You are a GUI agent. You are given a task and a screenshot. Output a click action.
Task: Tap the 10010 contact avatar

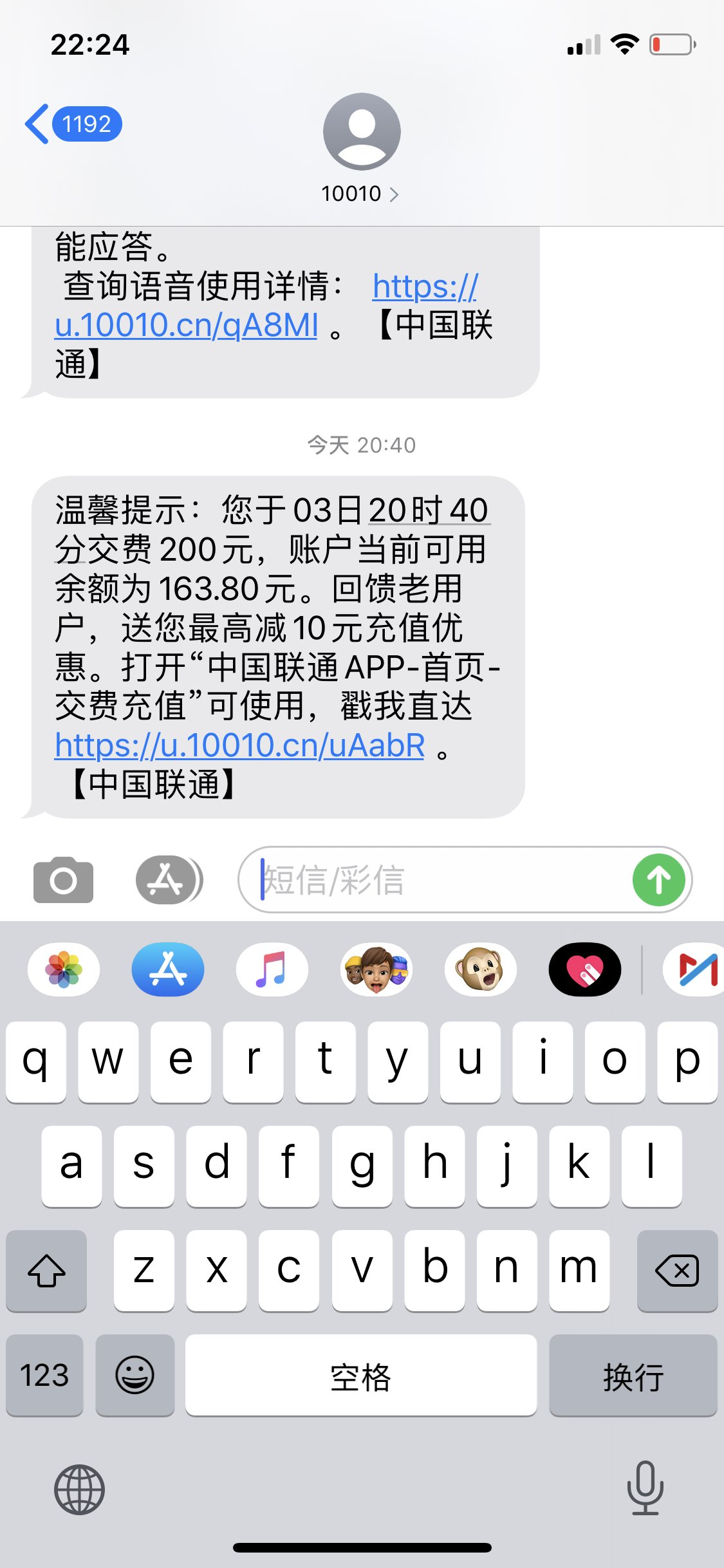[362, 131]
